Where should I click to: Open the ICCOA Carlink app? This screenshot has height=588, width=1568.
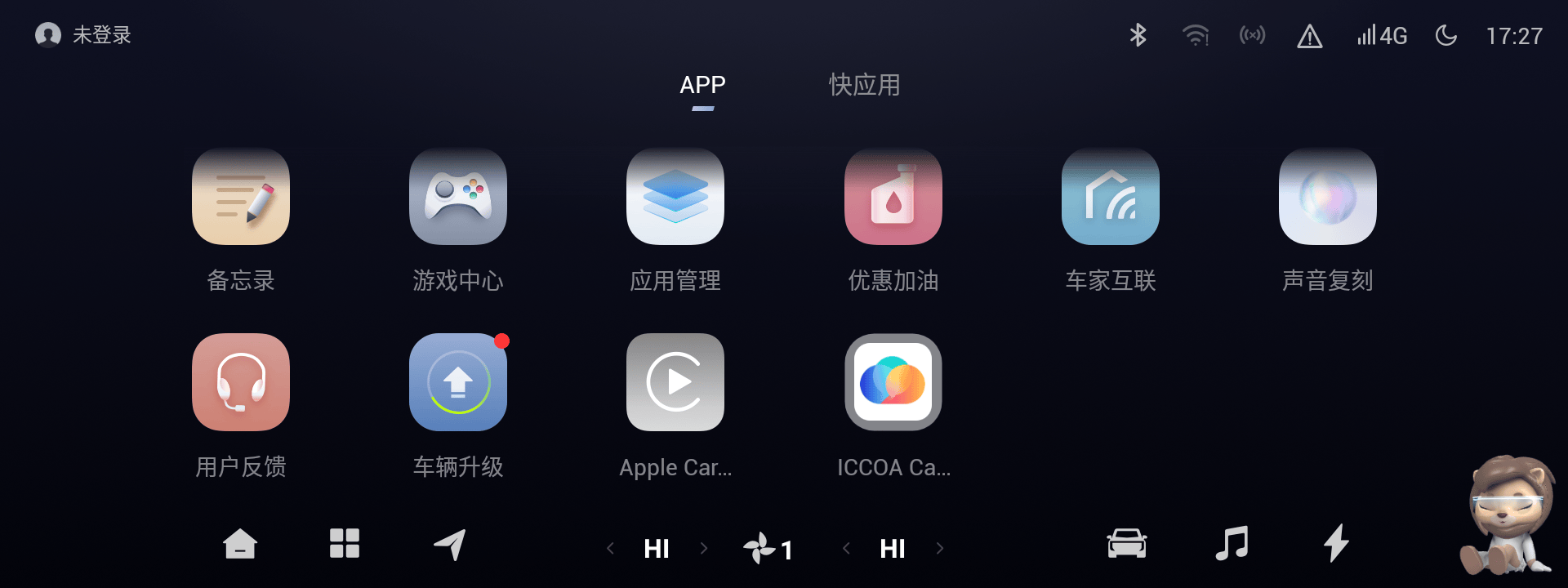(x=893, y=382)
